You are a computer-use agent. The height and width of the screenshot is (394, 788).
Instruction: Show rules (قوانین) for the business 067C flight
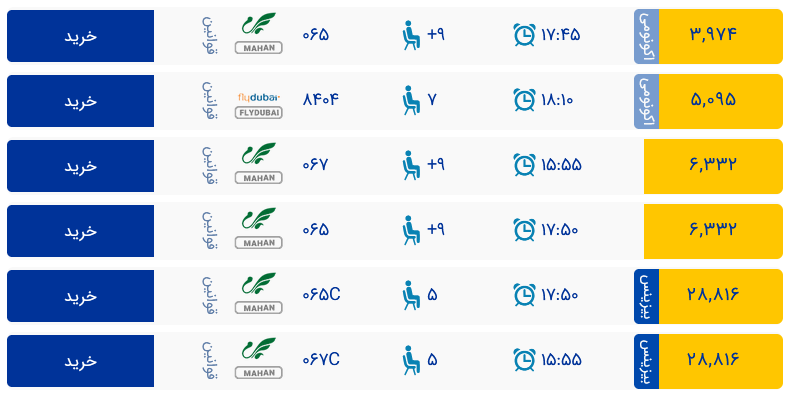[210, 360]
